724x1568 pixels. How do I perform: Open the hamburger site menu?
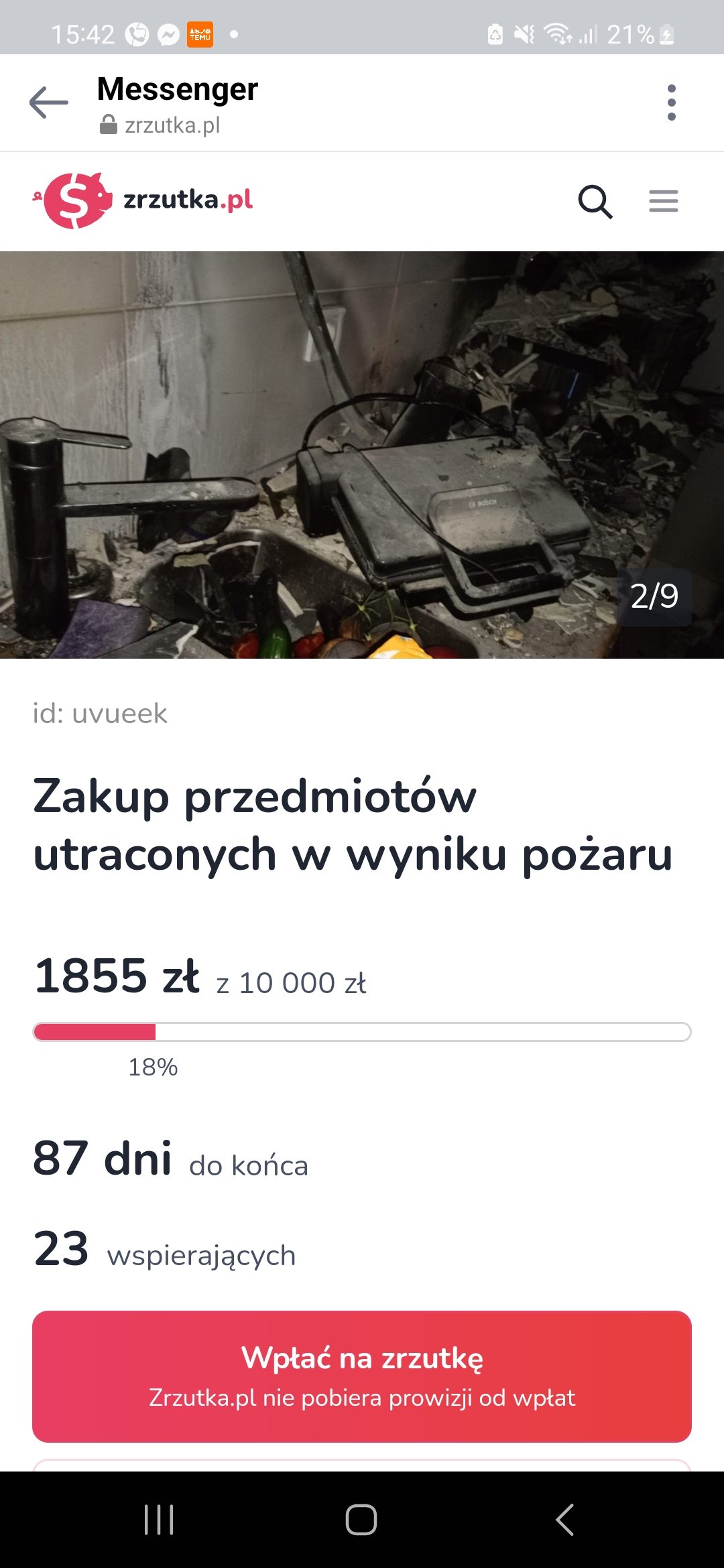coord(664,201)
